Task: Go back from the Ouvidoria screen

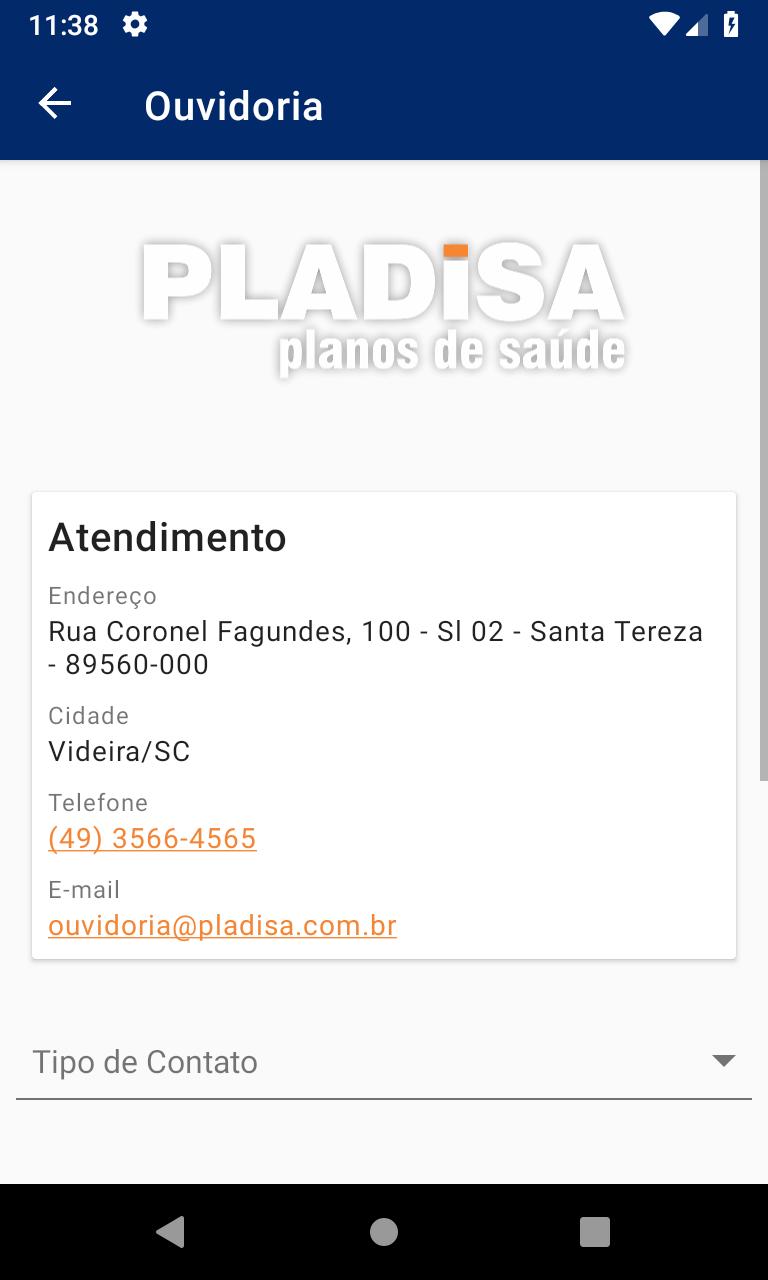Action: (x=55, y=104)
